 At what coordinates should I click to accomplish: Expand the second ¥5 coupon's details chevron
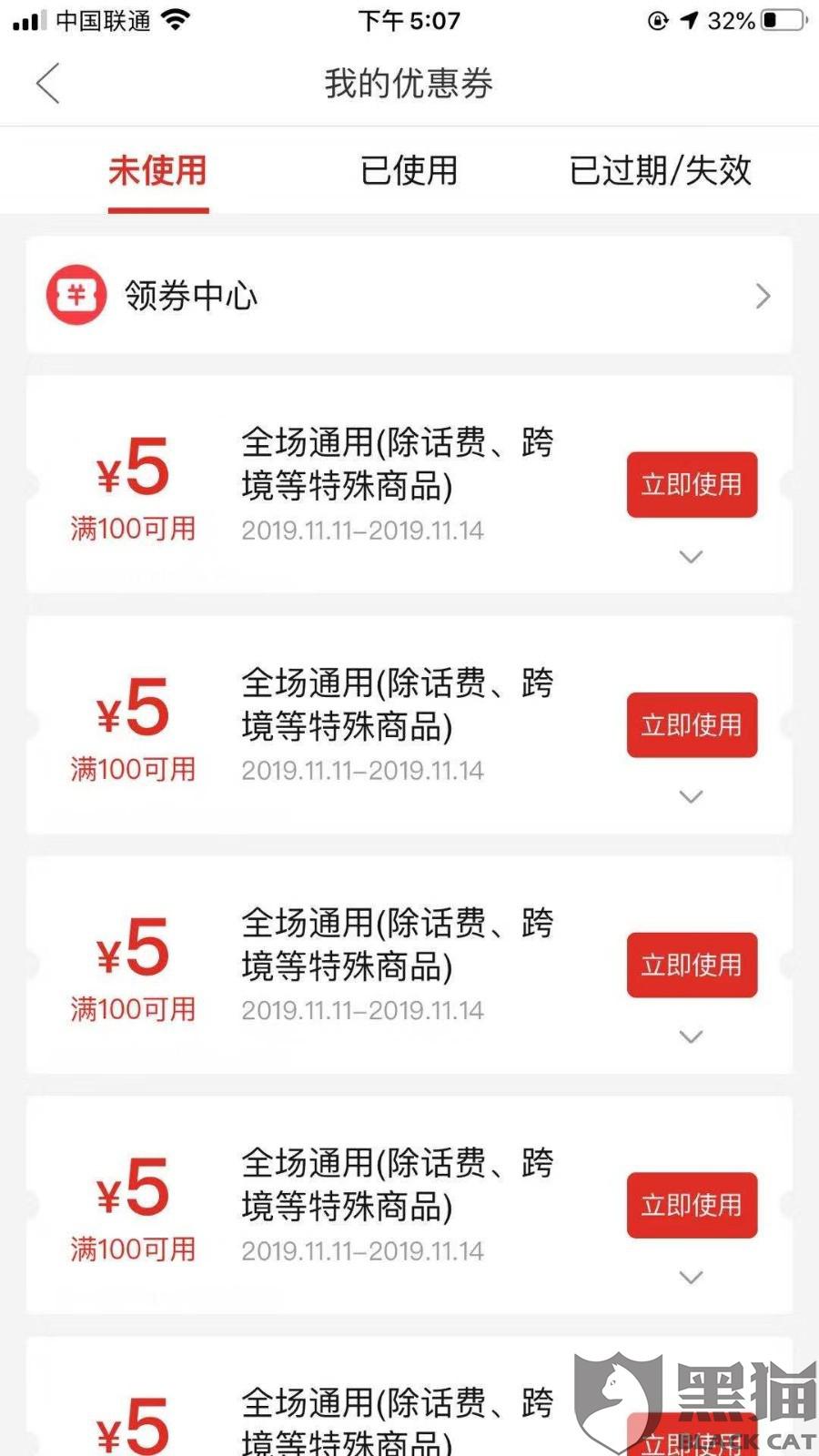691,797
